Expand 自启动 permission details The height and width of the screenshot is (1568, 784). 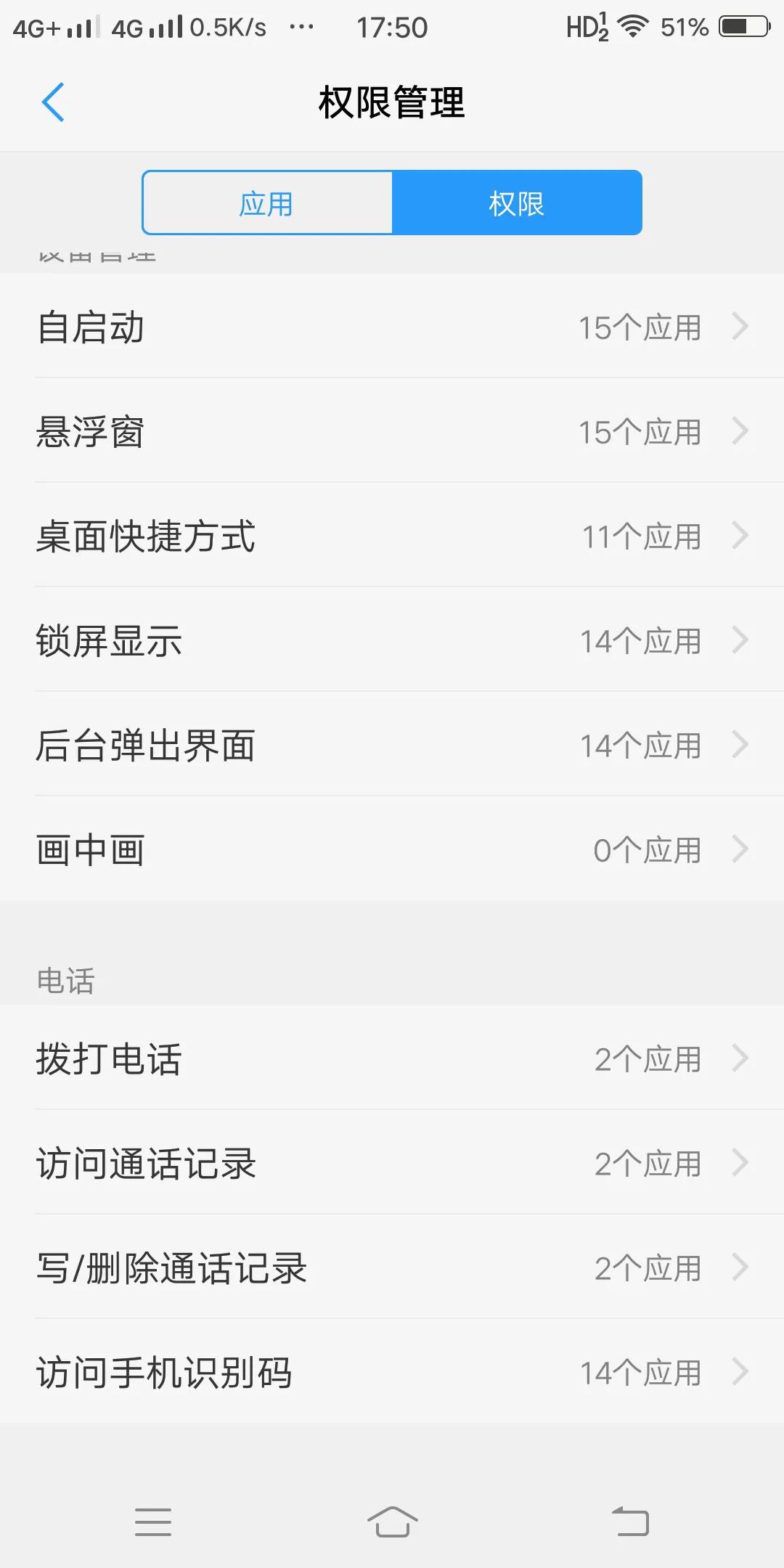(392, 328)
